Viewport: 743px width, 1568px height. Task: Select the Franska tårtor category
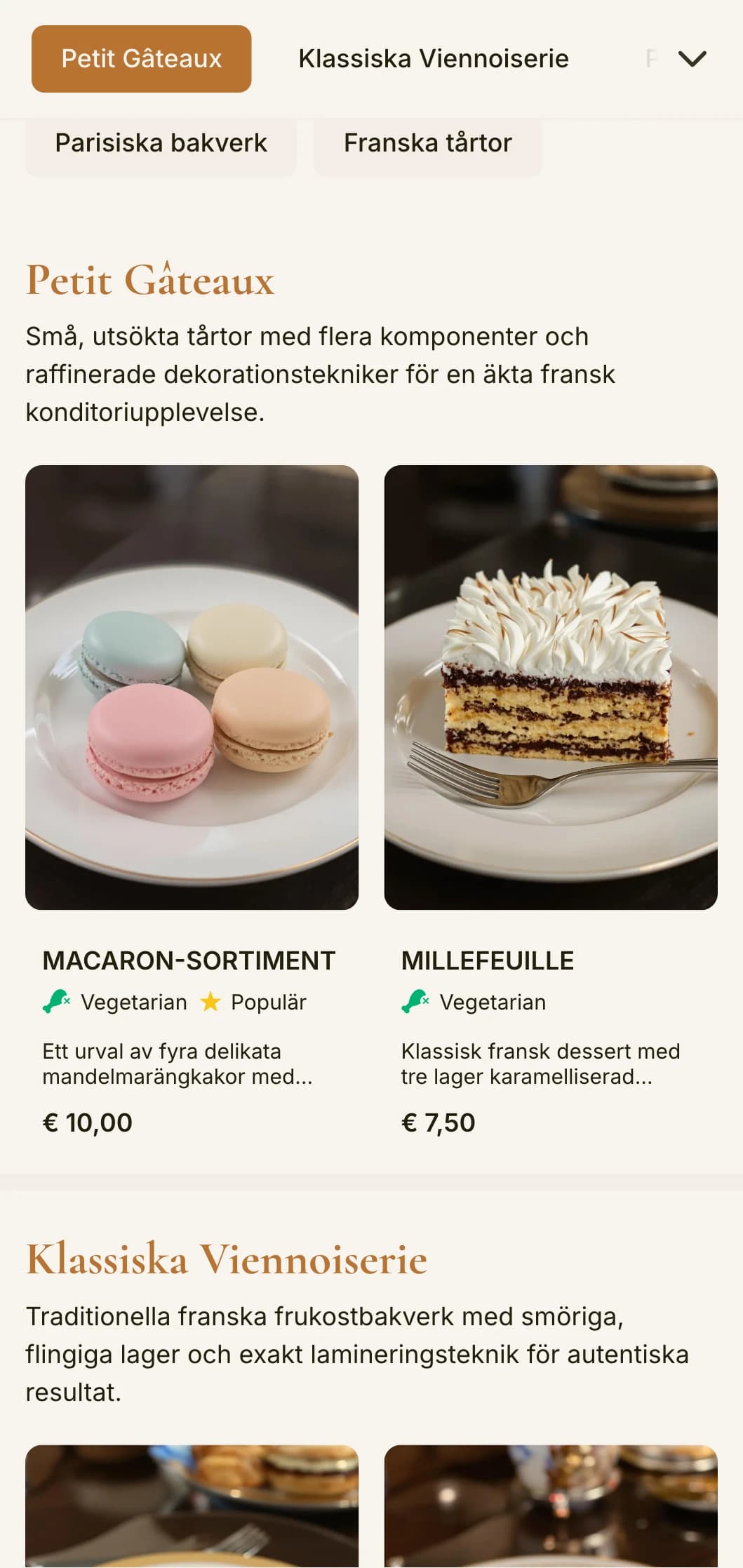click(427, 143)
